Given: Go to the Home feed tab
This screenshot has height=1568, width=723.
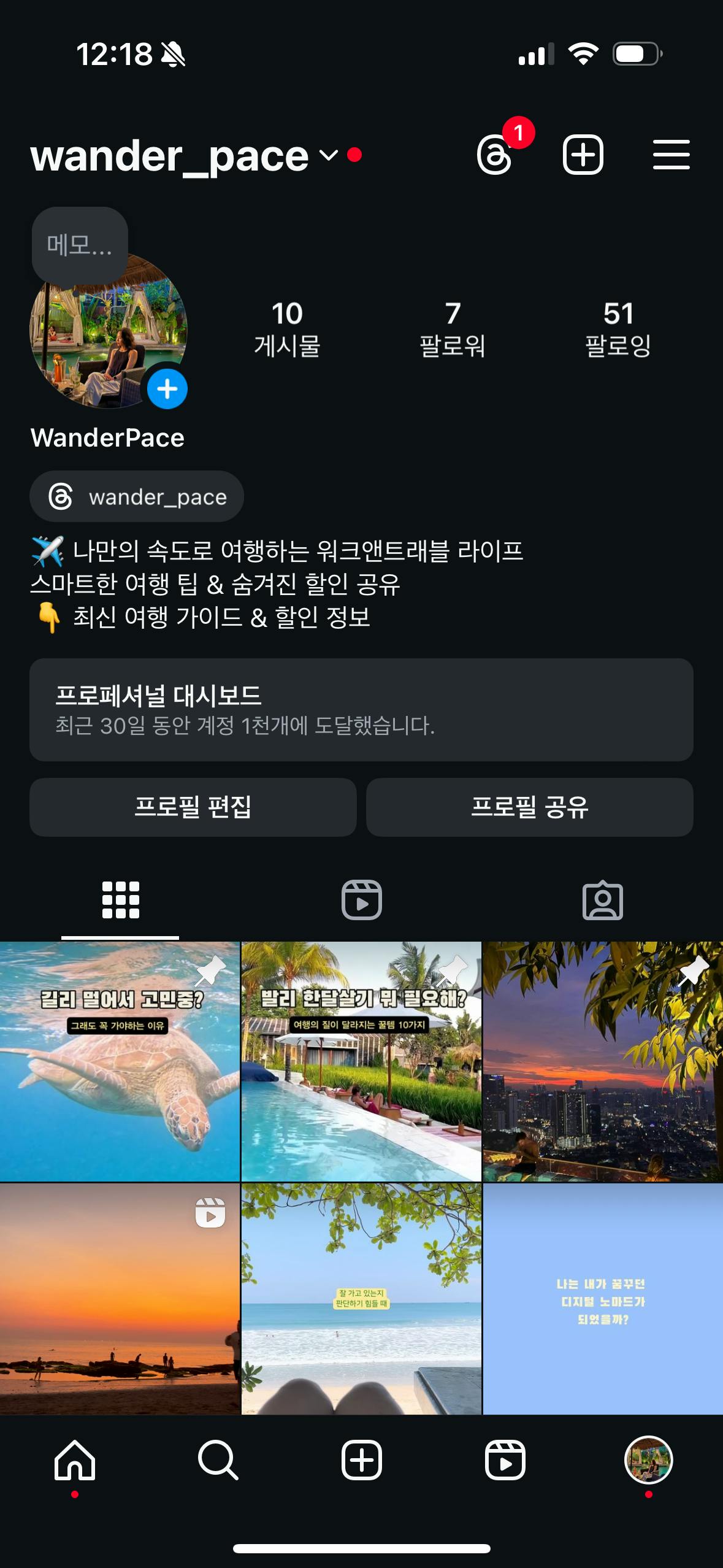Looking at the screenshot, I should (75, 1461).
